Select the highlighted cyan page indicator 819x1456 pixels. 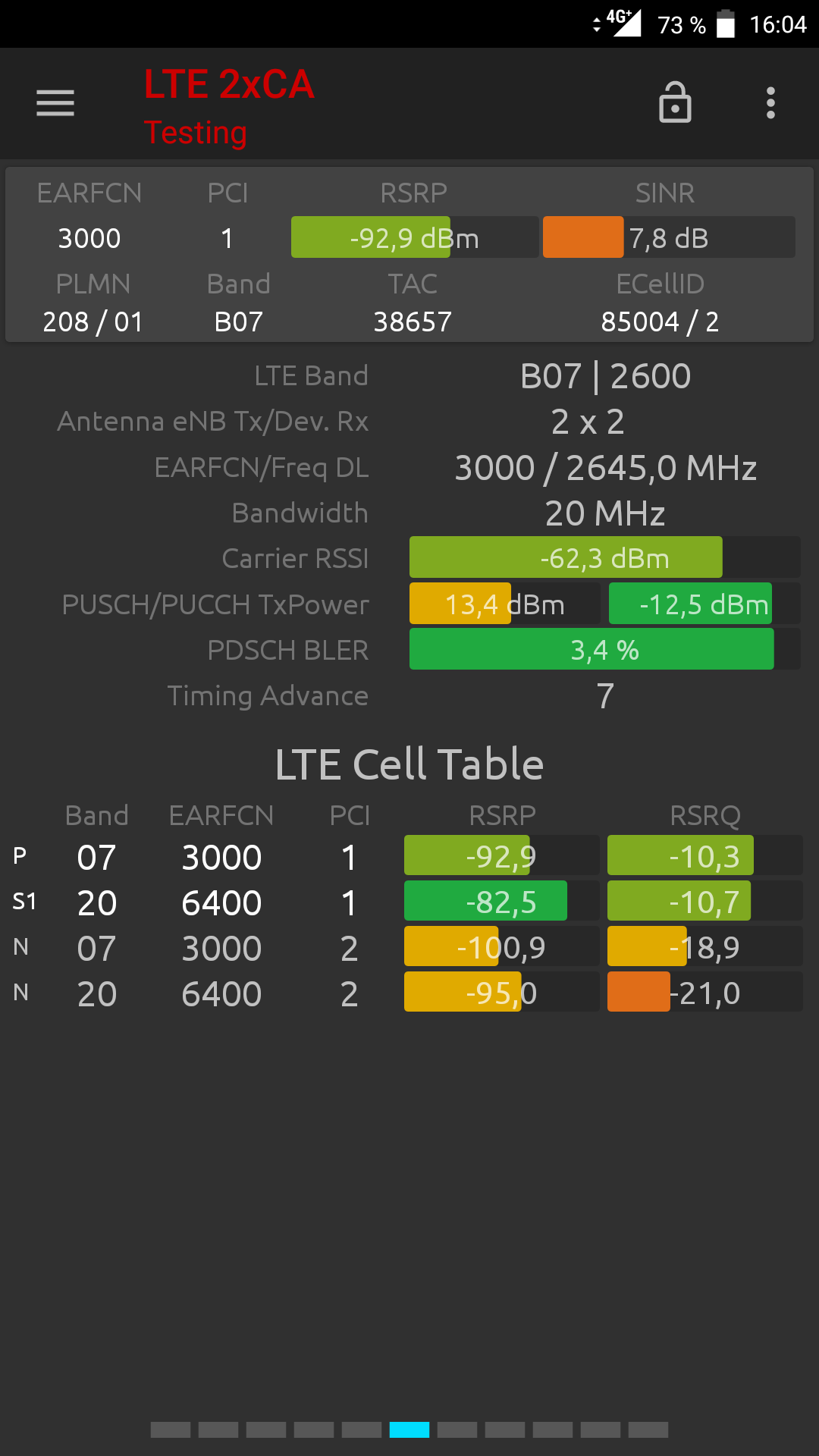click(x=409, y=1429)
